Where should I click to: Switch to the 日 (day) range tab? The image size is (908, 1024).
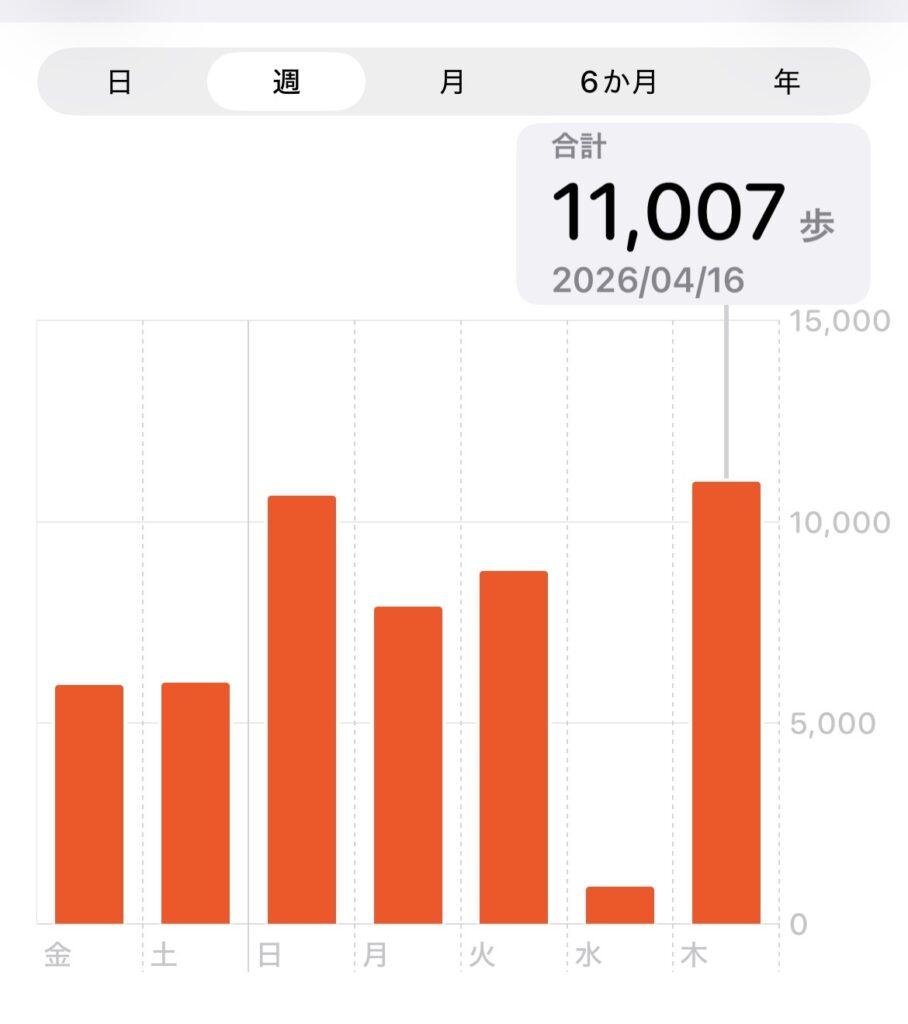pos(120,82)
